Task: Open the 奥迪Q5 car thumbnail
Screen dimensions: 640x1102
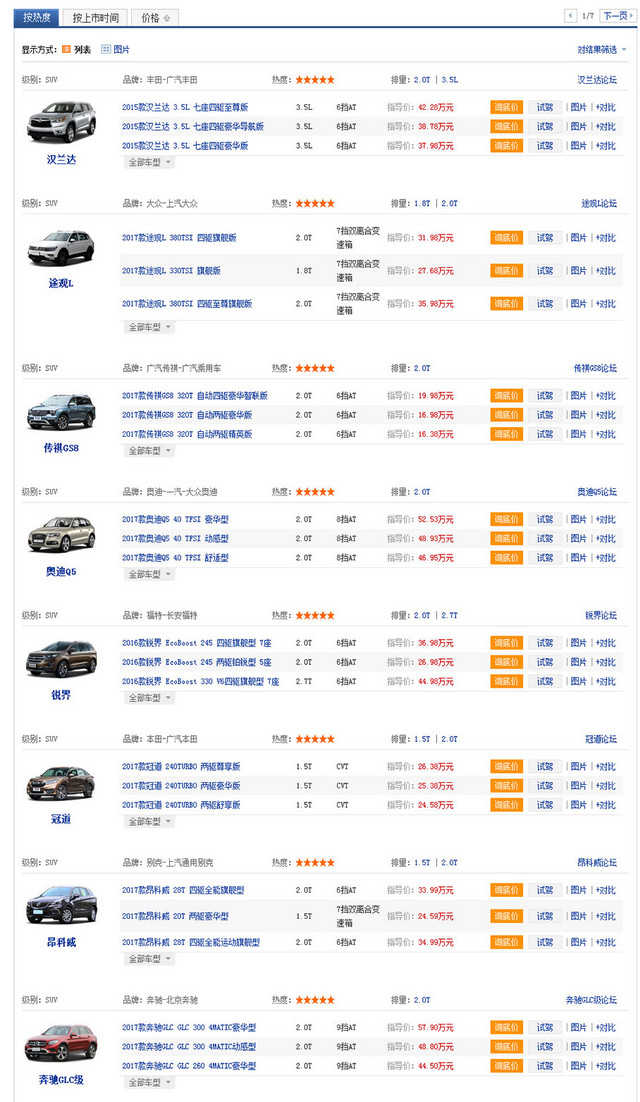Action: (x=61, y=535)
